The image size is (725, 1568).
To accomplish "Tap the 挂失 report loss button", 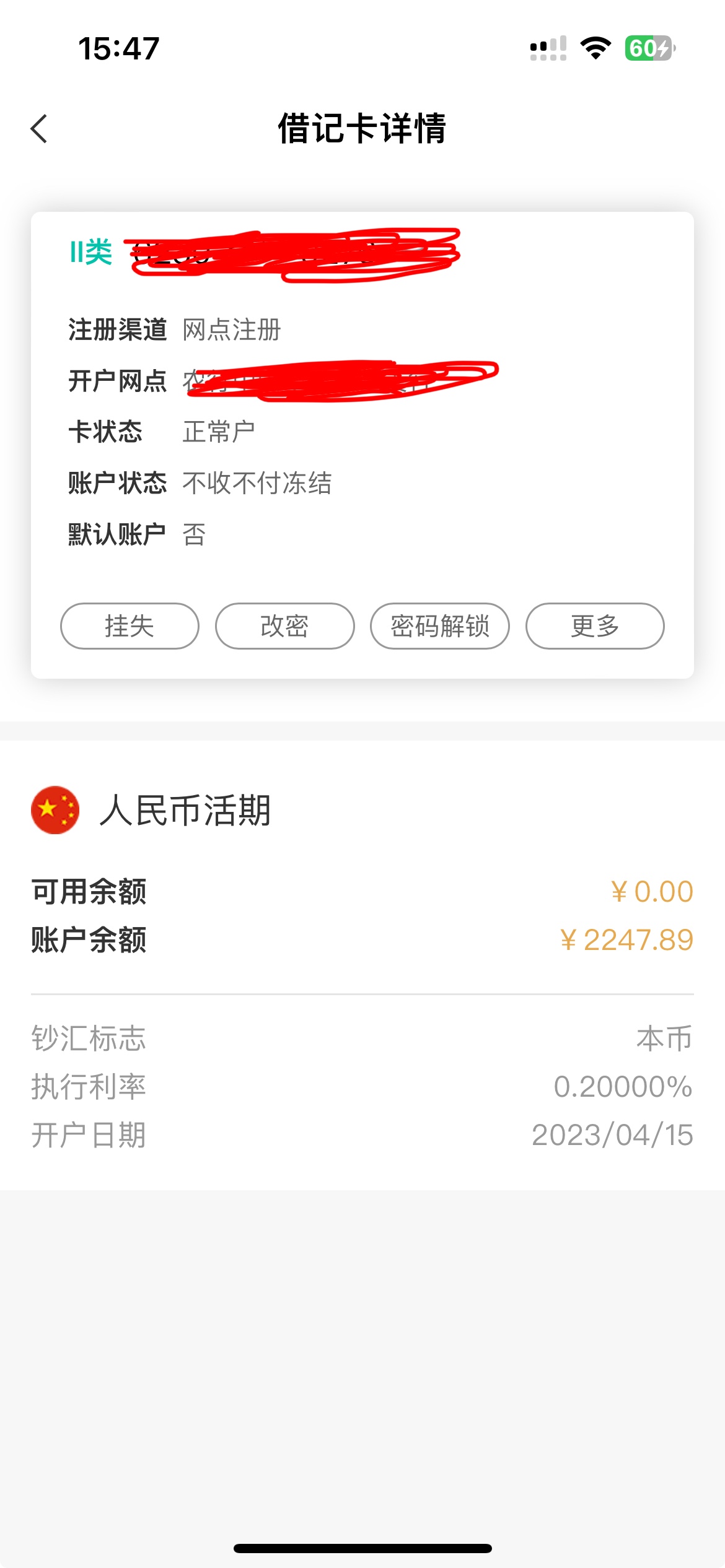I will tap(130, 626).
